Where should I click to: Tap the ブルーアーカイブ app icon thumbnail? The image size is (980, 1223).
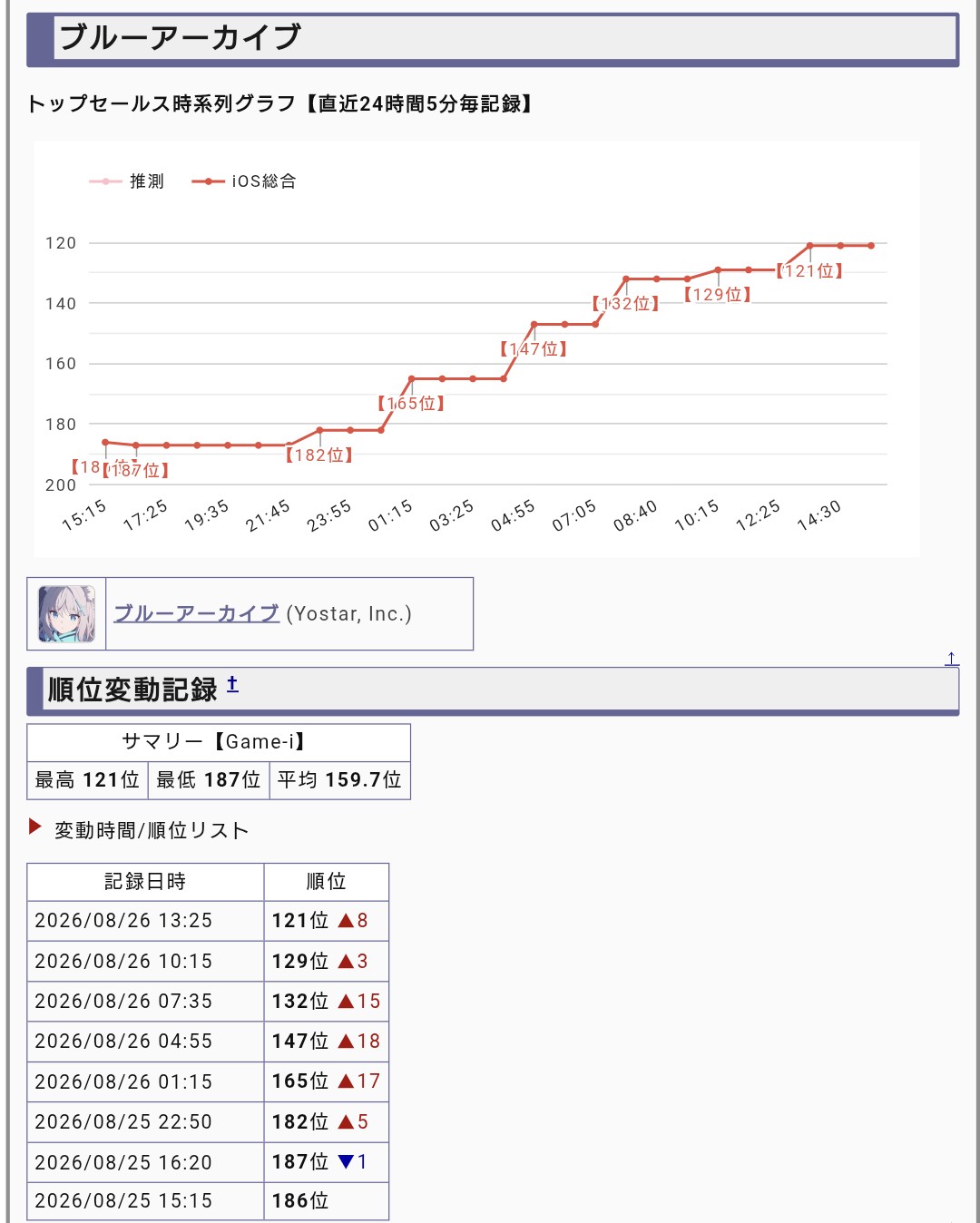click(66, 614)
